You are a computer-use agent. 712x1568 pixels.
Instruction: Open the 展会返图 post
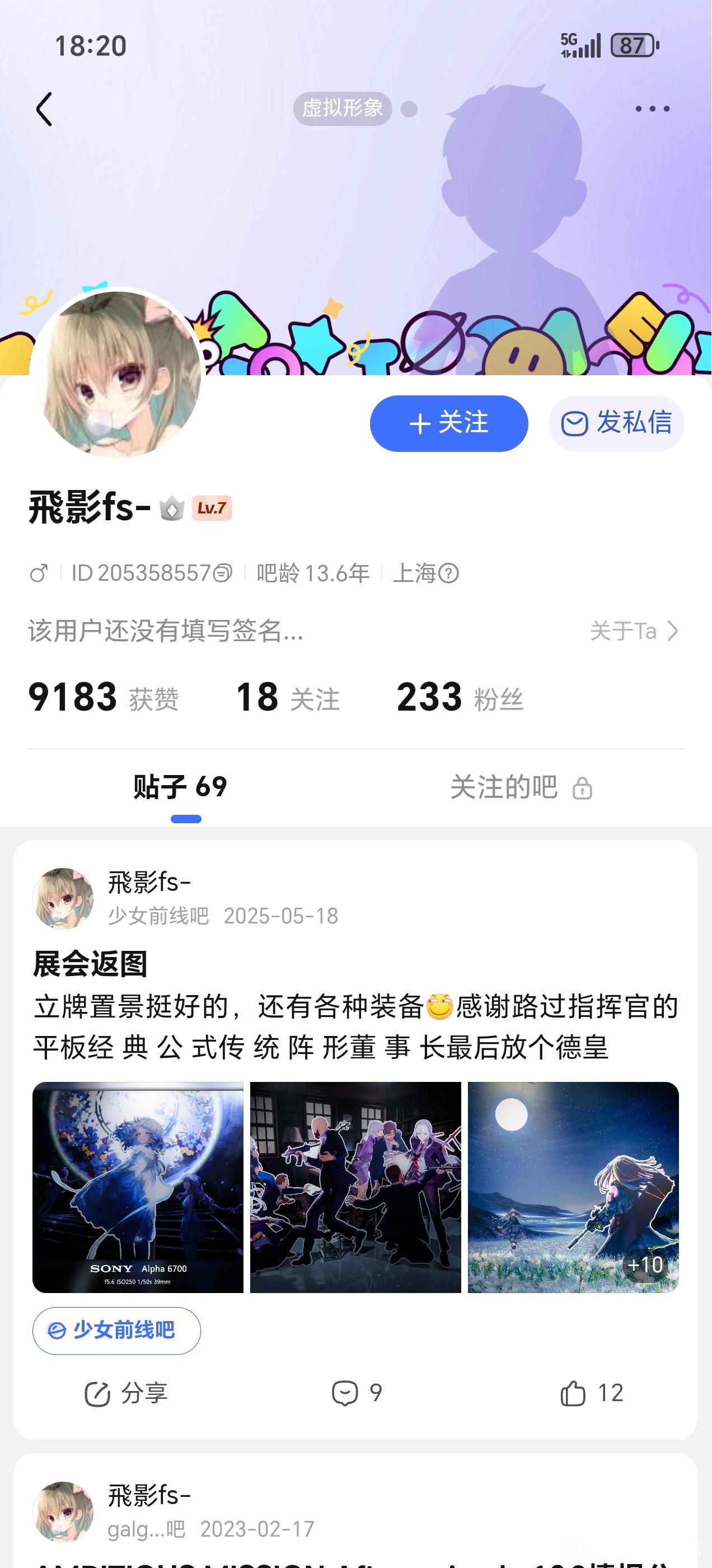click(90, 964)
